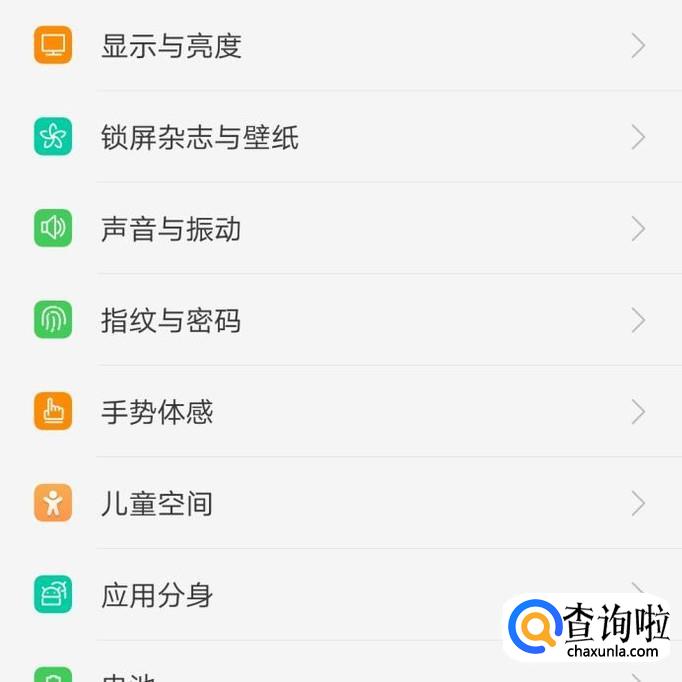Open 显示与亮度 settings
The height and width of the screenshot is (682, 682).
[x=172, y=46]
